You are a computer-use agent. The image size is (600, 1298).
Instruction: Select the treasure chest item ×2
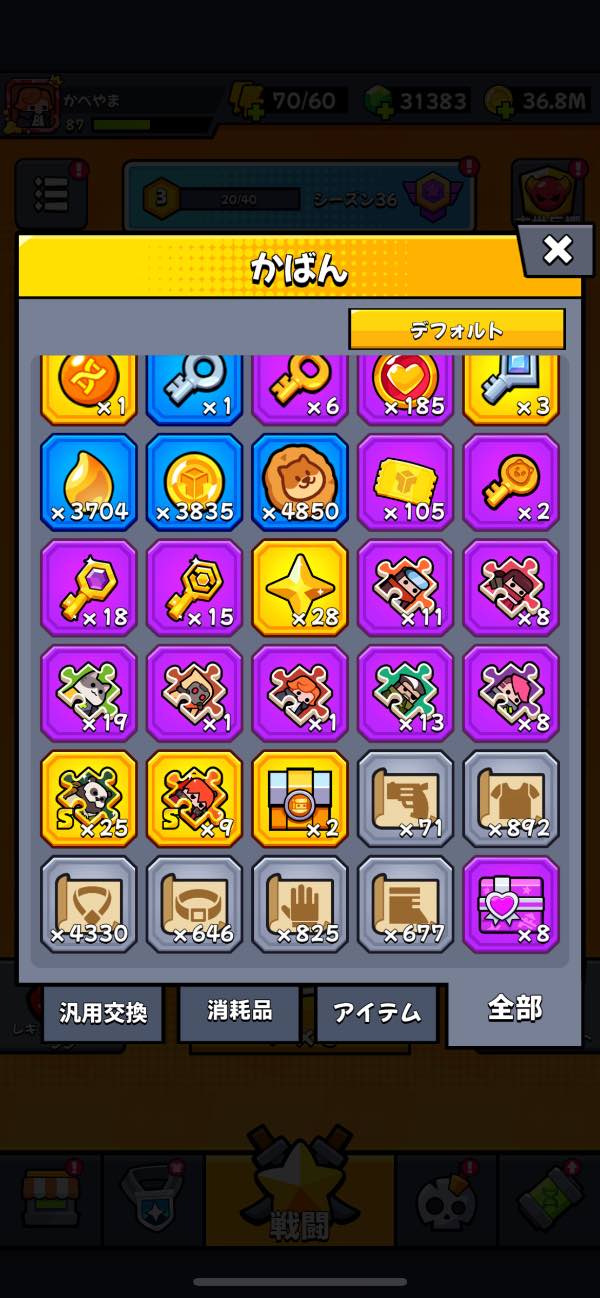(300, 798)
